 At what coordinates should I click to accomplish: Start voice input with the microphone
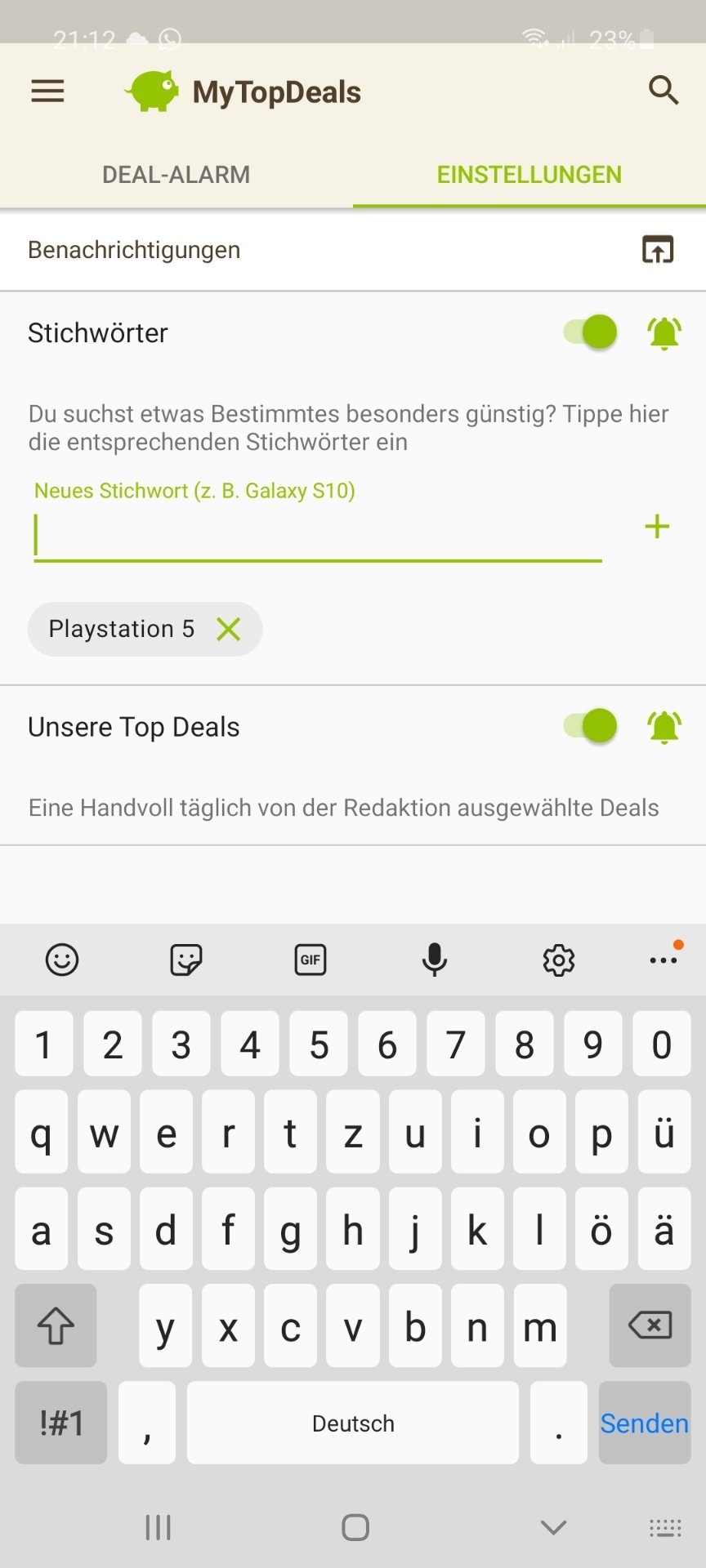click(434, 960)
